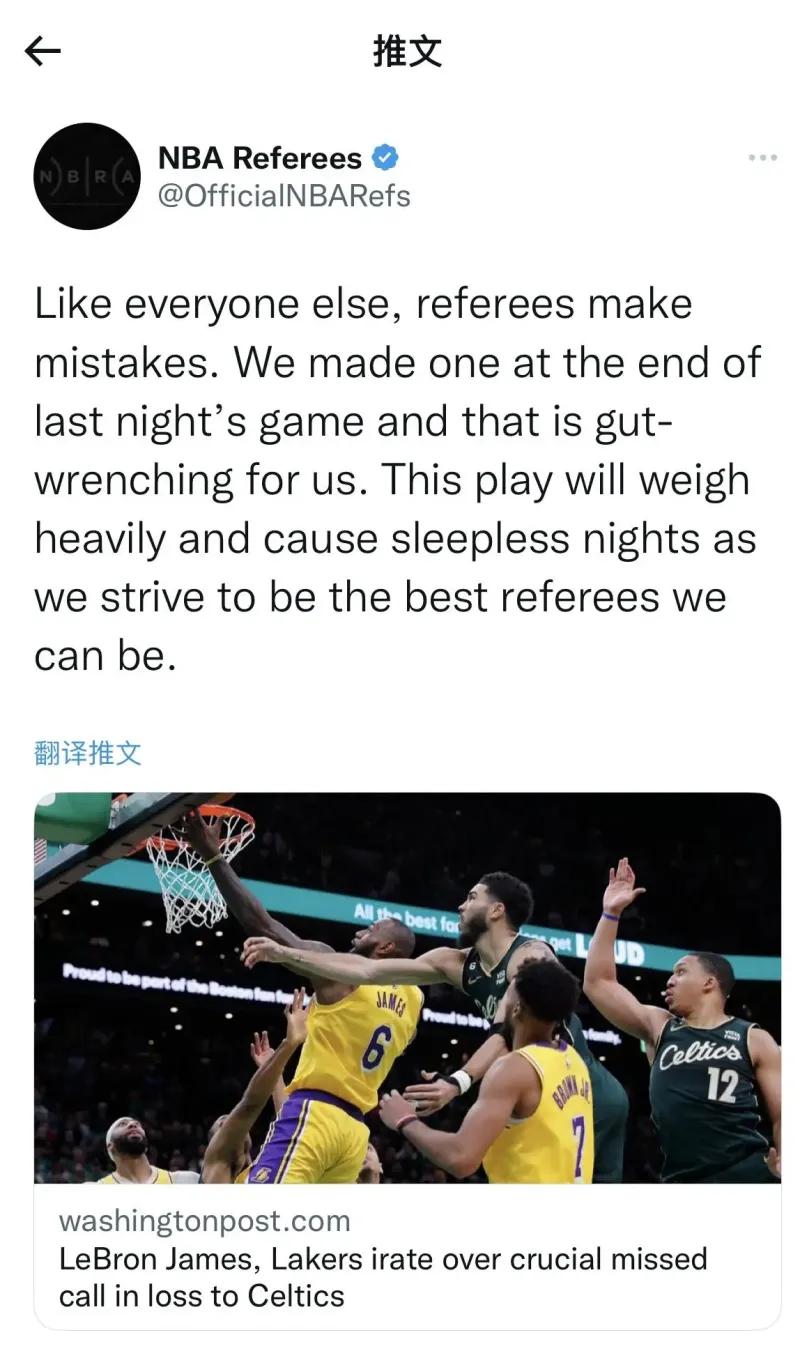Tap 翻译推文 to translate the tweet
This screenshot has width=800, height=1367.
point(88,752)
